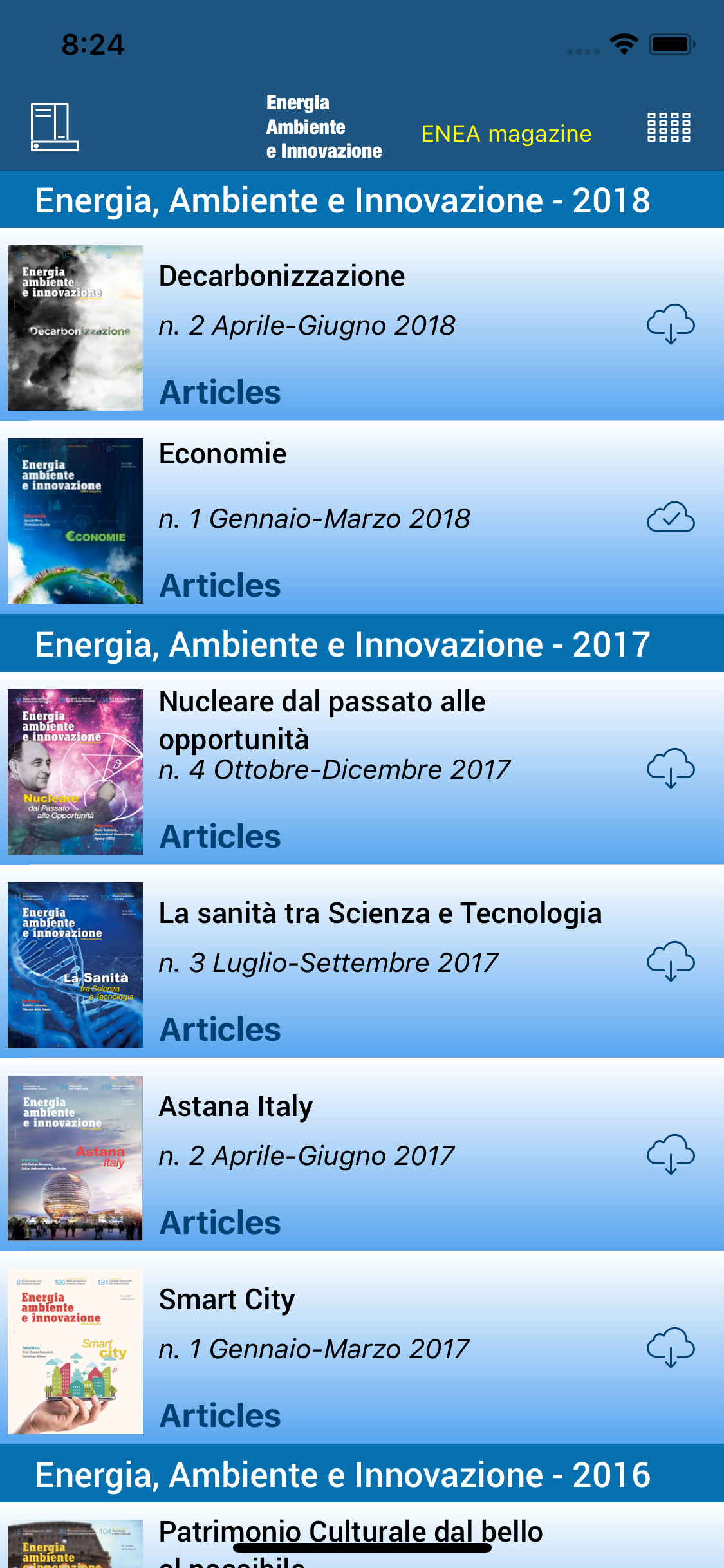Open the Decarbonizzazione cover

point(75,328)
